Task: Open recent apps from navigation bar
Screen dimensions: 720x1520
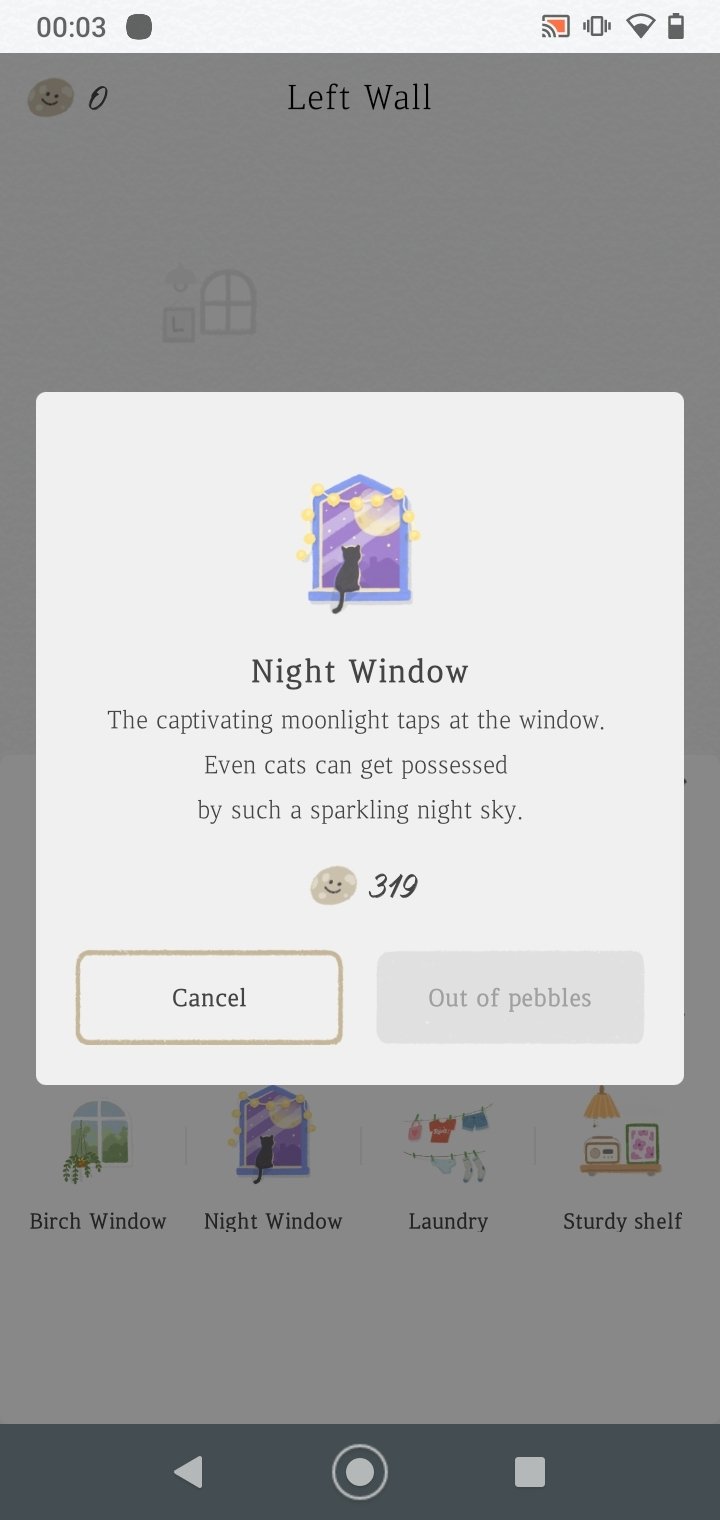Action: click(x=529, y=1472)
